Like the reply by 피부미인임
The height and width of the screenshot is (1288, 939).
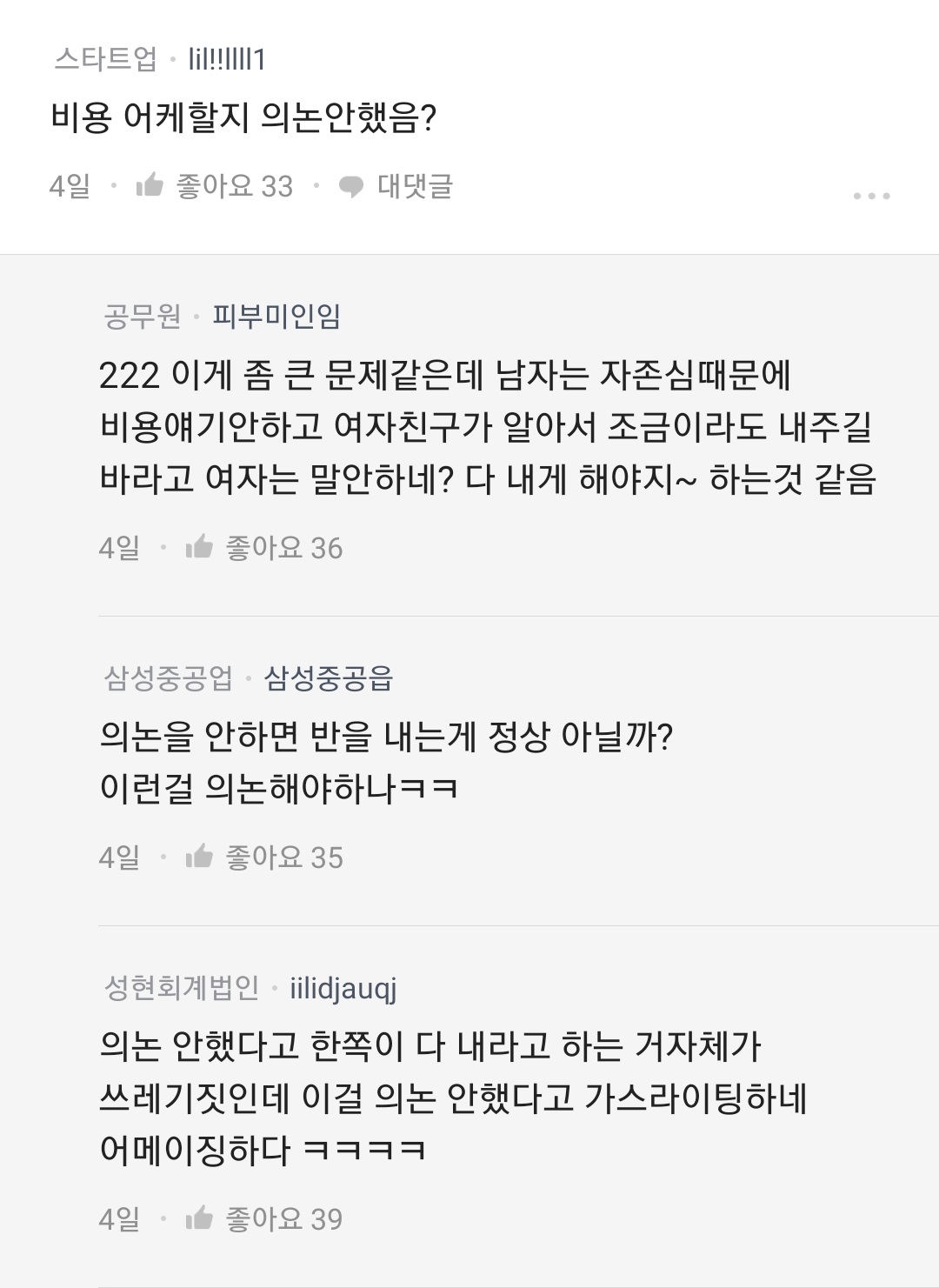(x=200, y=547)
